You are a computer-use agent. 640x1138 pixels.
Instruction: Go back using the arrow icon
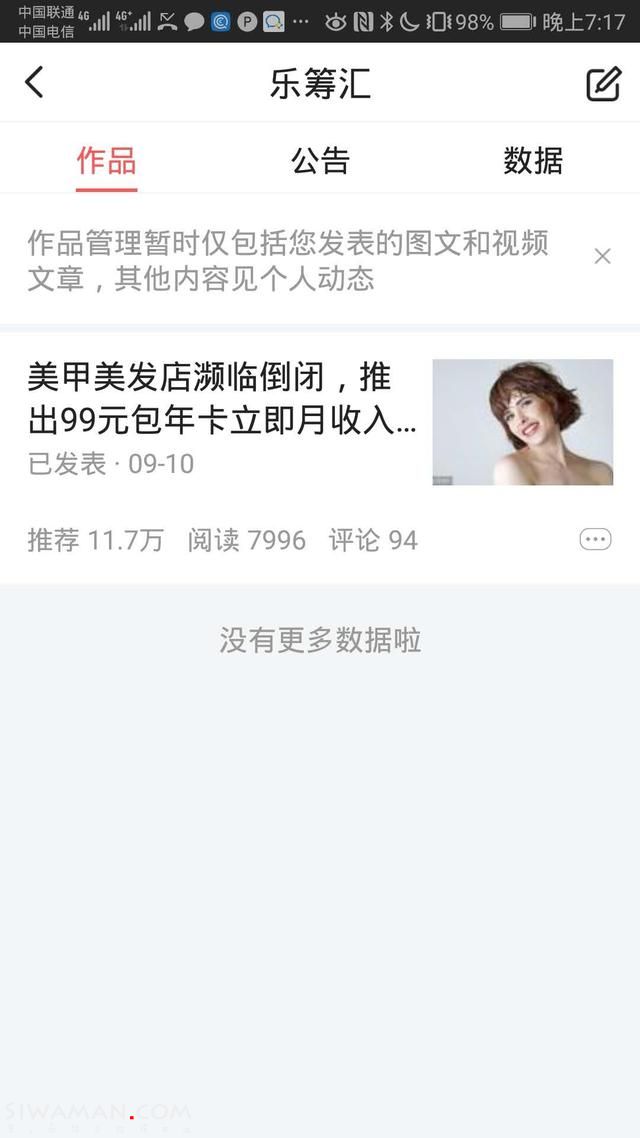(35, 82)
